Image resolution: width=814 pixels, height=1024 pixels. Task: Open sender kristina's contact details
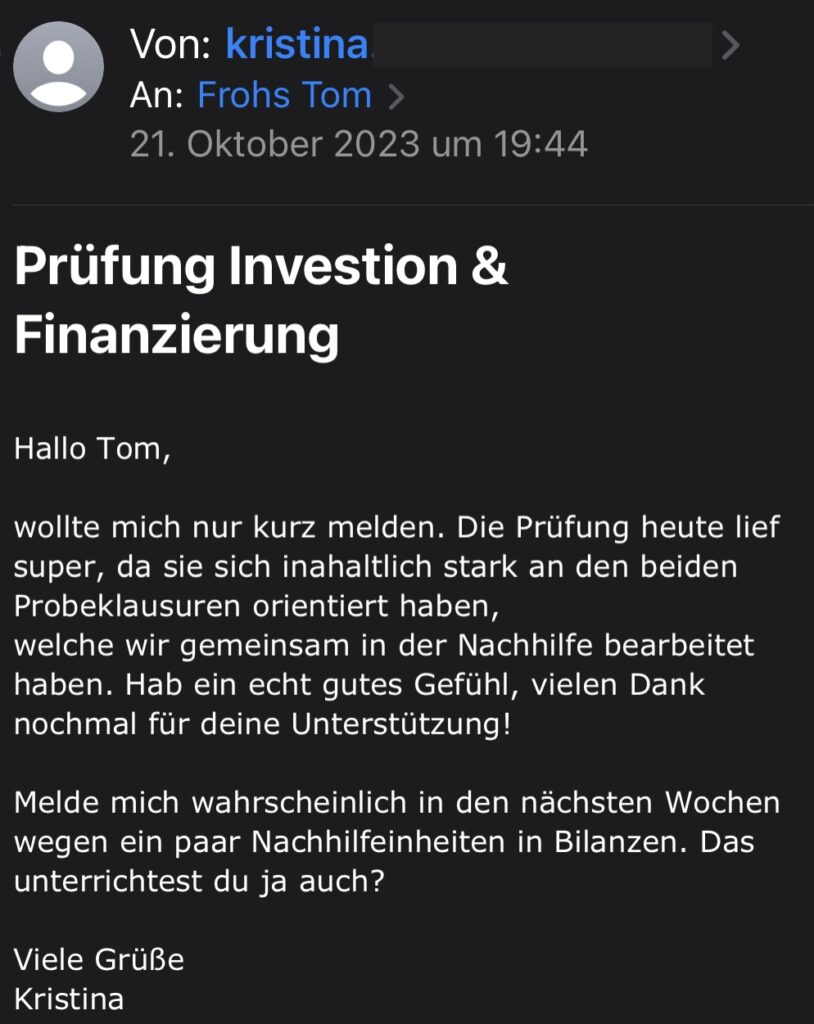[x=298, y=45]
